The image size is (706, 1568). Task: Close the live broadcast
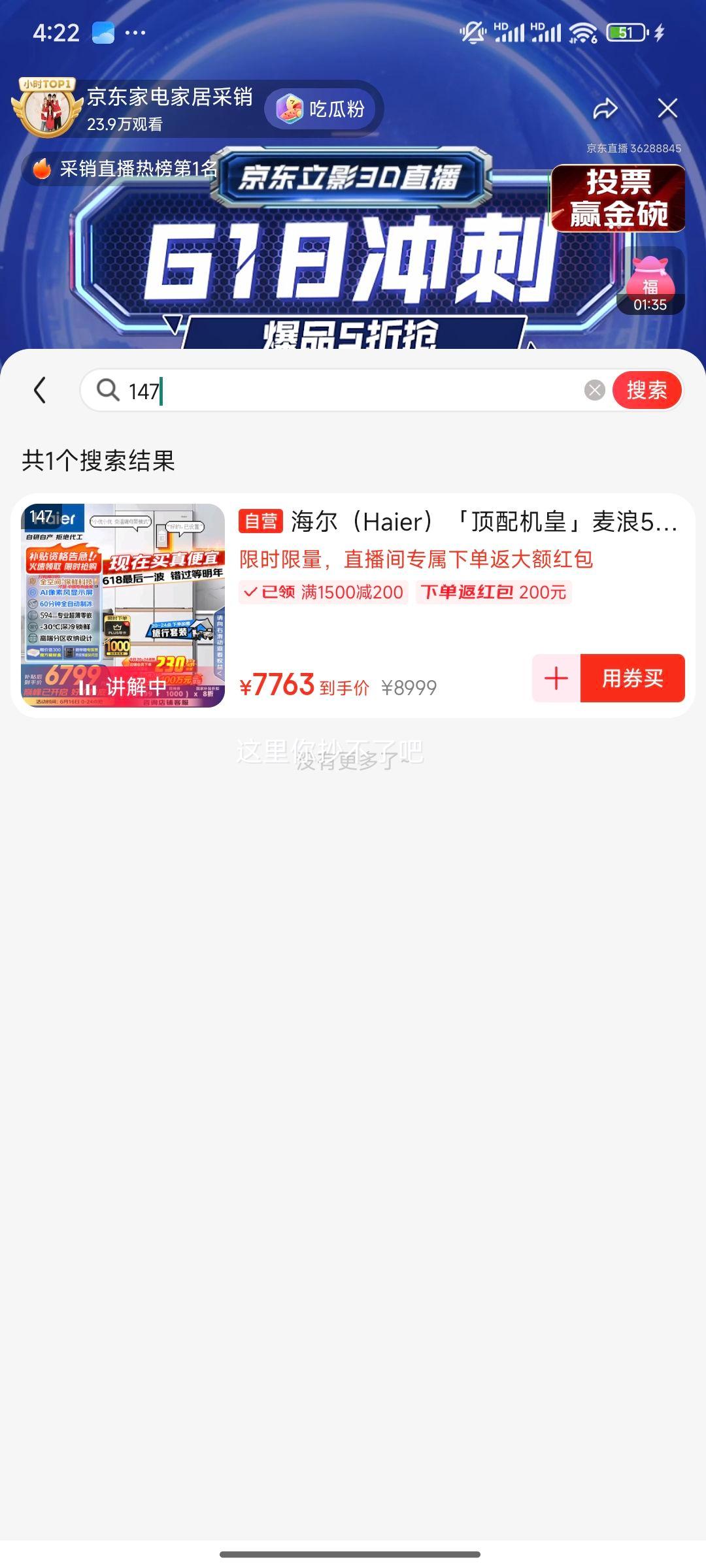coord(667,108)
